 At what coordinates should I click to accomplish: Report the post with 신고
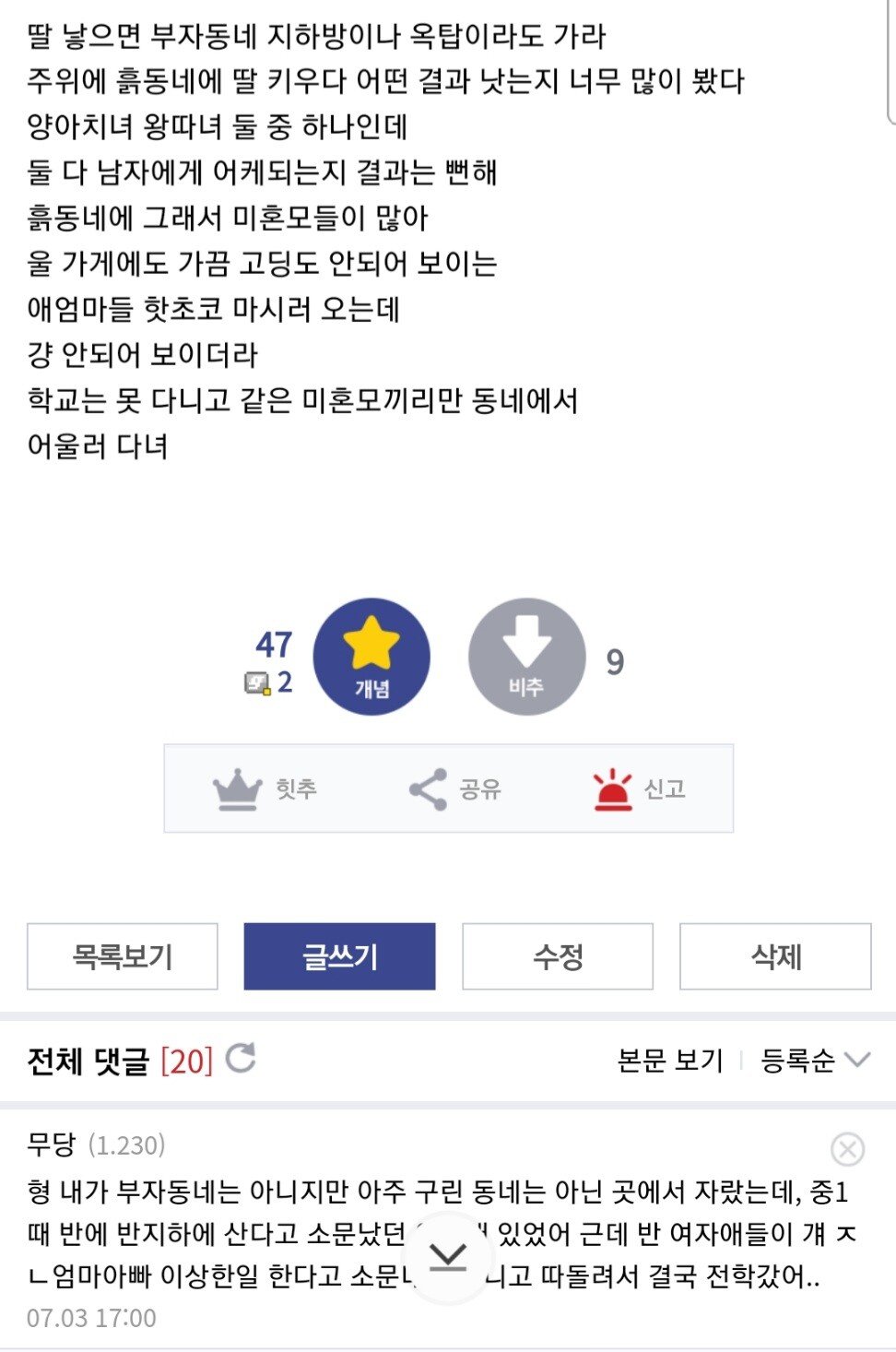point(640,789)
